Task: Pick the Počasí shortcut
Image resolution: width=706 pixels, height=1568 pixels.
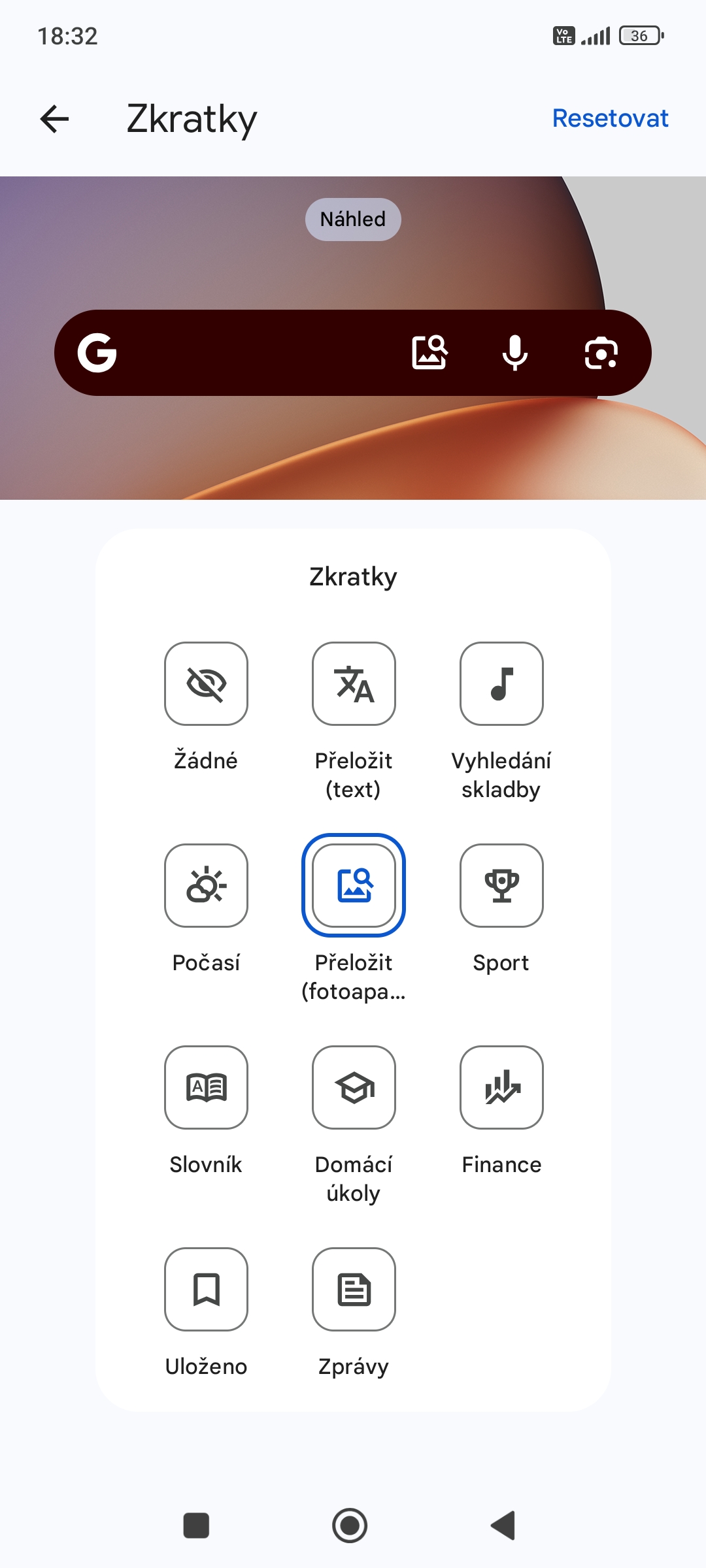Action: pyautogui.click(x=206, y=885)
